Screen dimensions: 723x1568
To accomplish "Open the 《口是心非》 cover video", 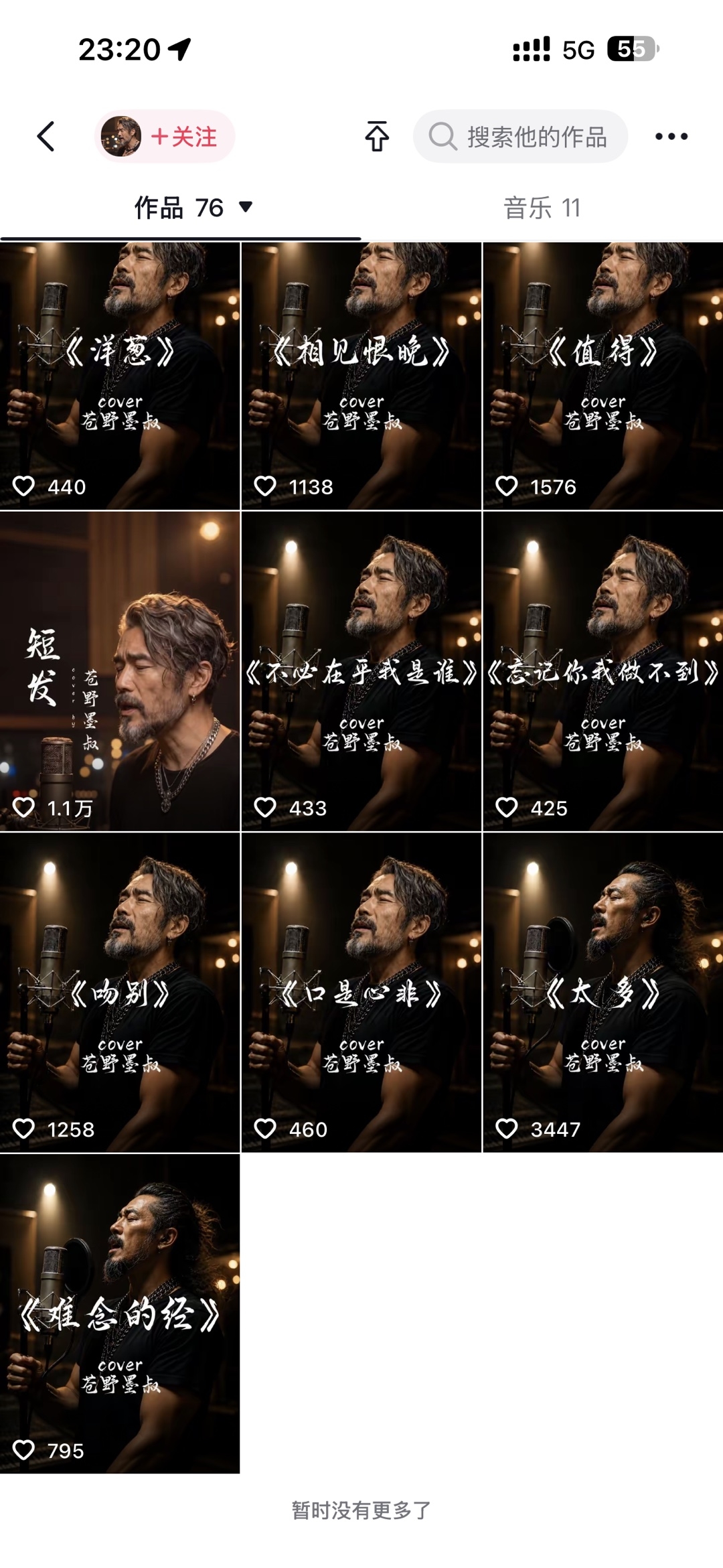I will tap(361, 993).
